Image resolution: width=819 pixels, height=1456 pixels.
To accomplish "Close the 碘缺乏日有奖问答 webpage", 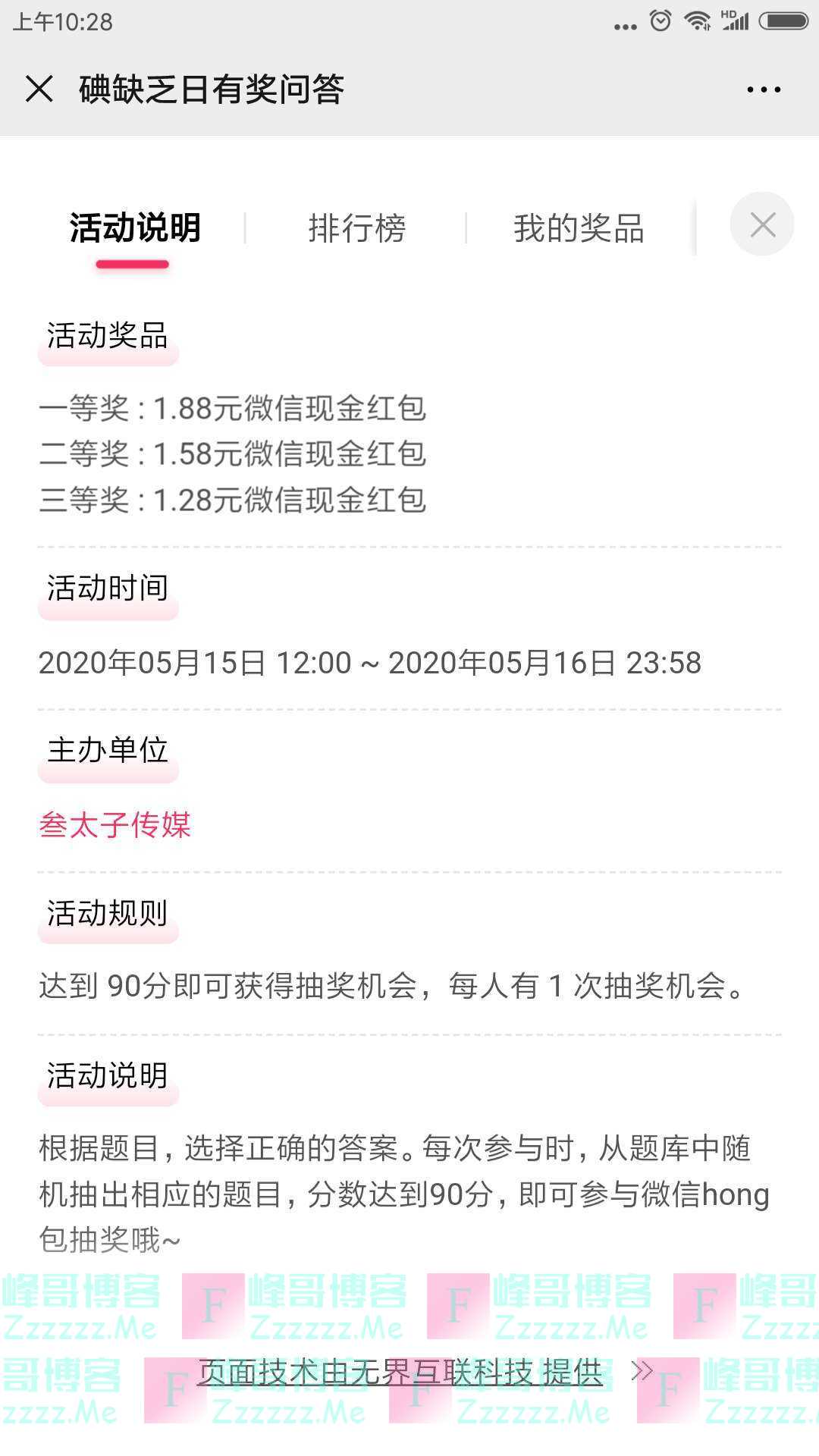I will [x=39, y=89].
